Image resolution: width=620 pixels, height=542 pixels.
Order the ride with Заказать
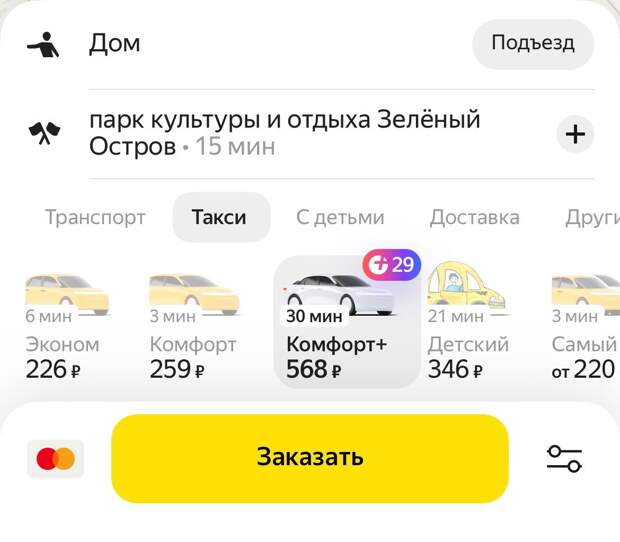point(309,458)
